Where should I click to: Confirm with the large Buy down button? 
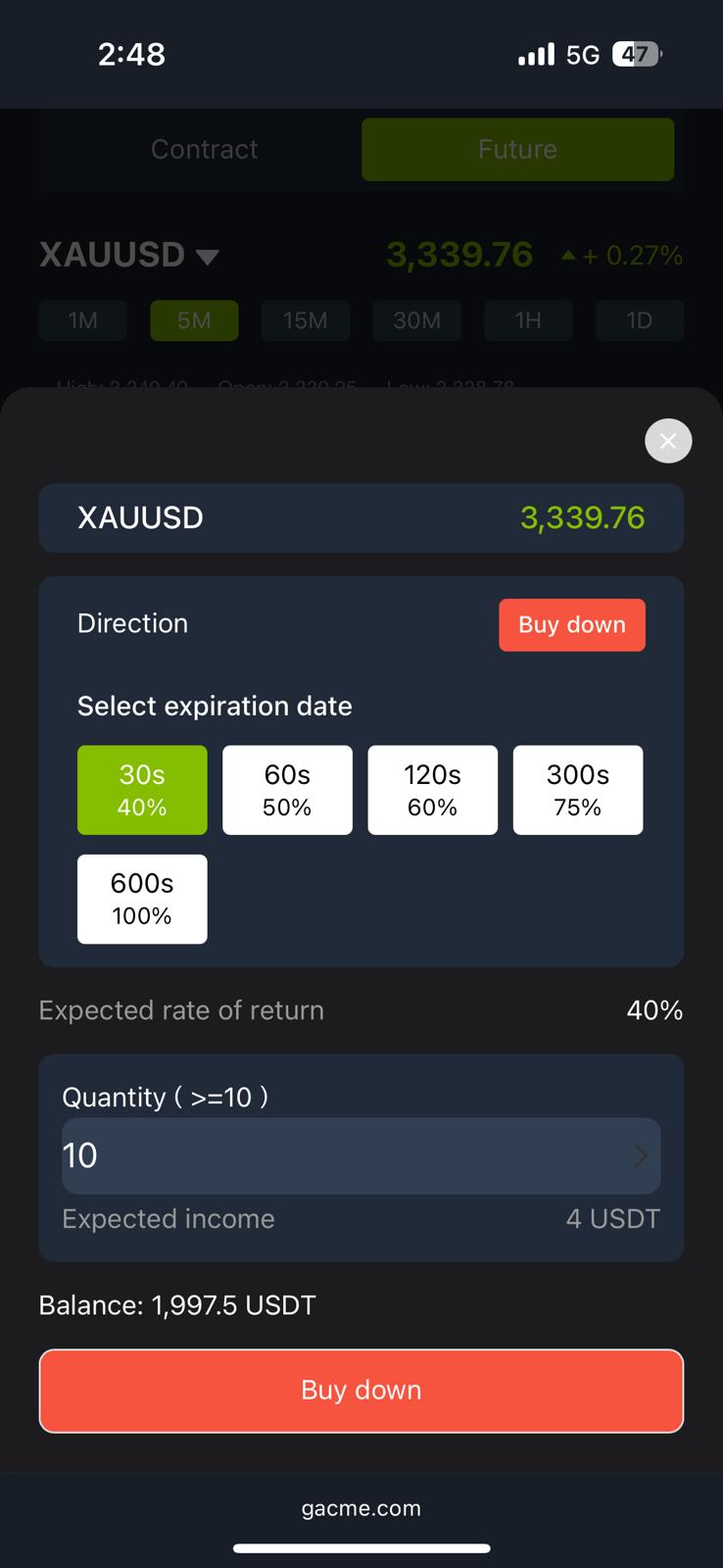coord(361,1391)
